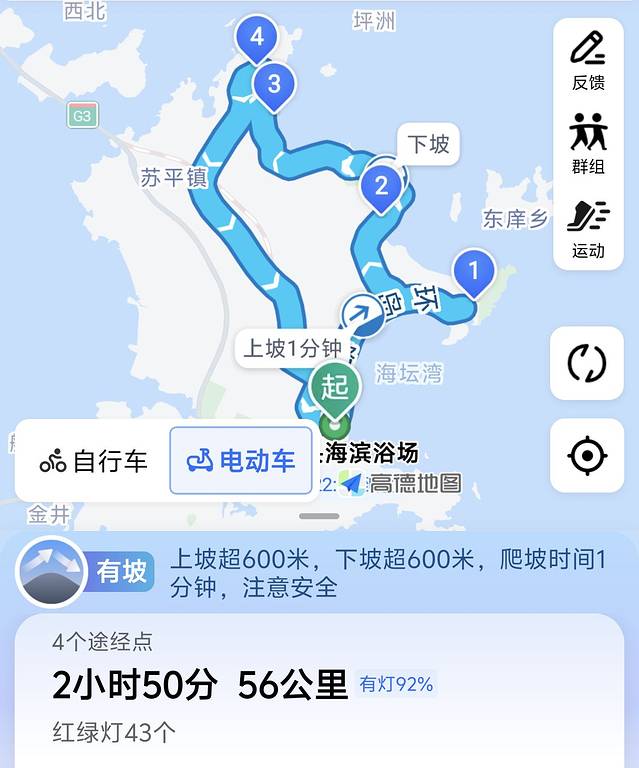This screenshot has width=639, height=768.
Task: Open the 群组 group feature
Action: (x=588, y=144)
